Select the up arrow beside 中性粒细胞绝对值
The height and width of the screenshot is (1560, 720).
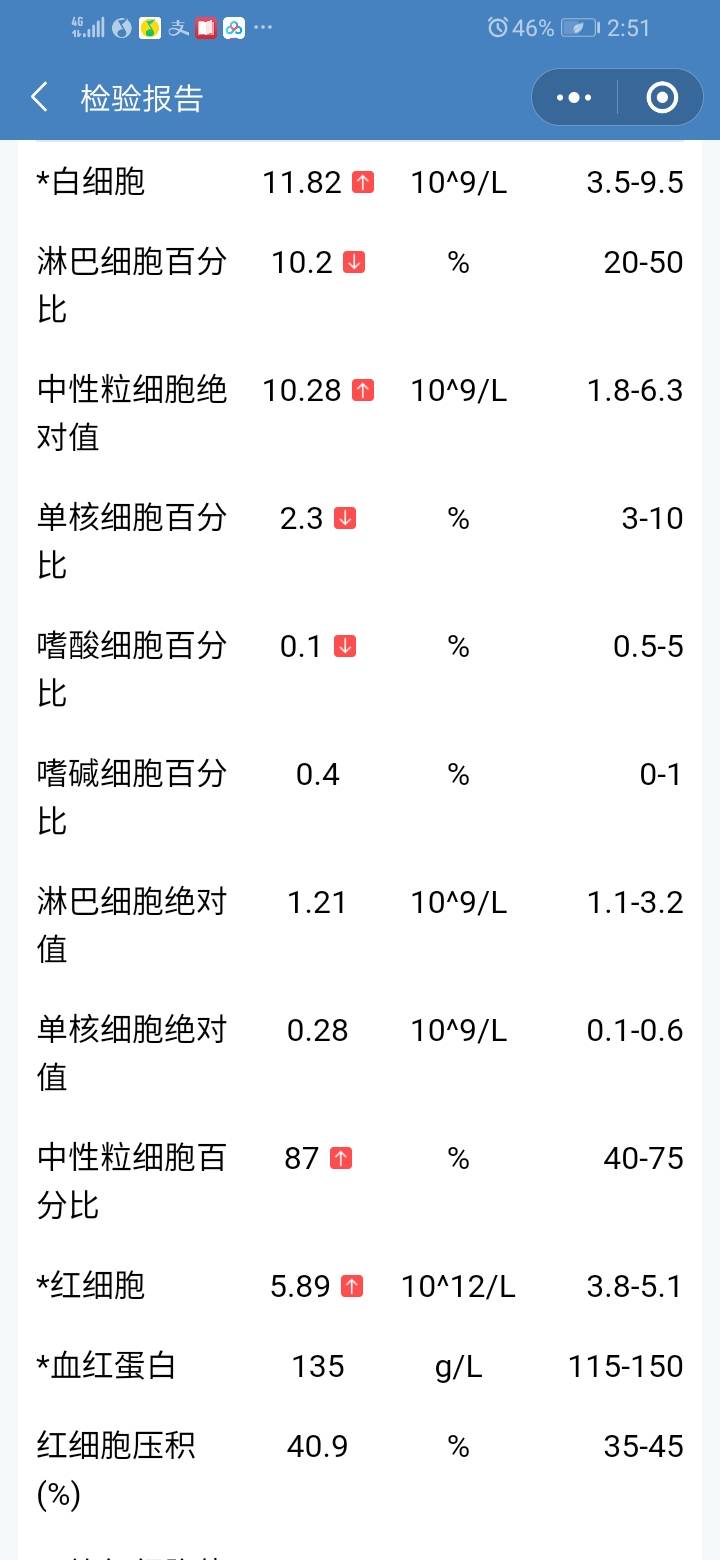point(364,390)
